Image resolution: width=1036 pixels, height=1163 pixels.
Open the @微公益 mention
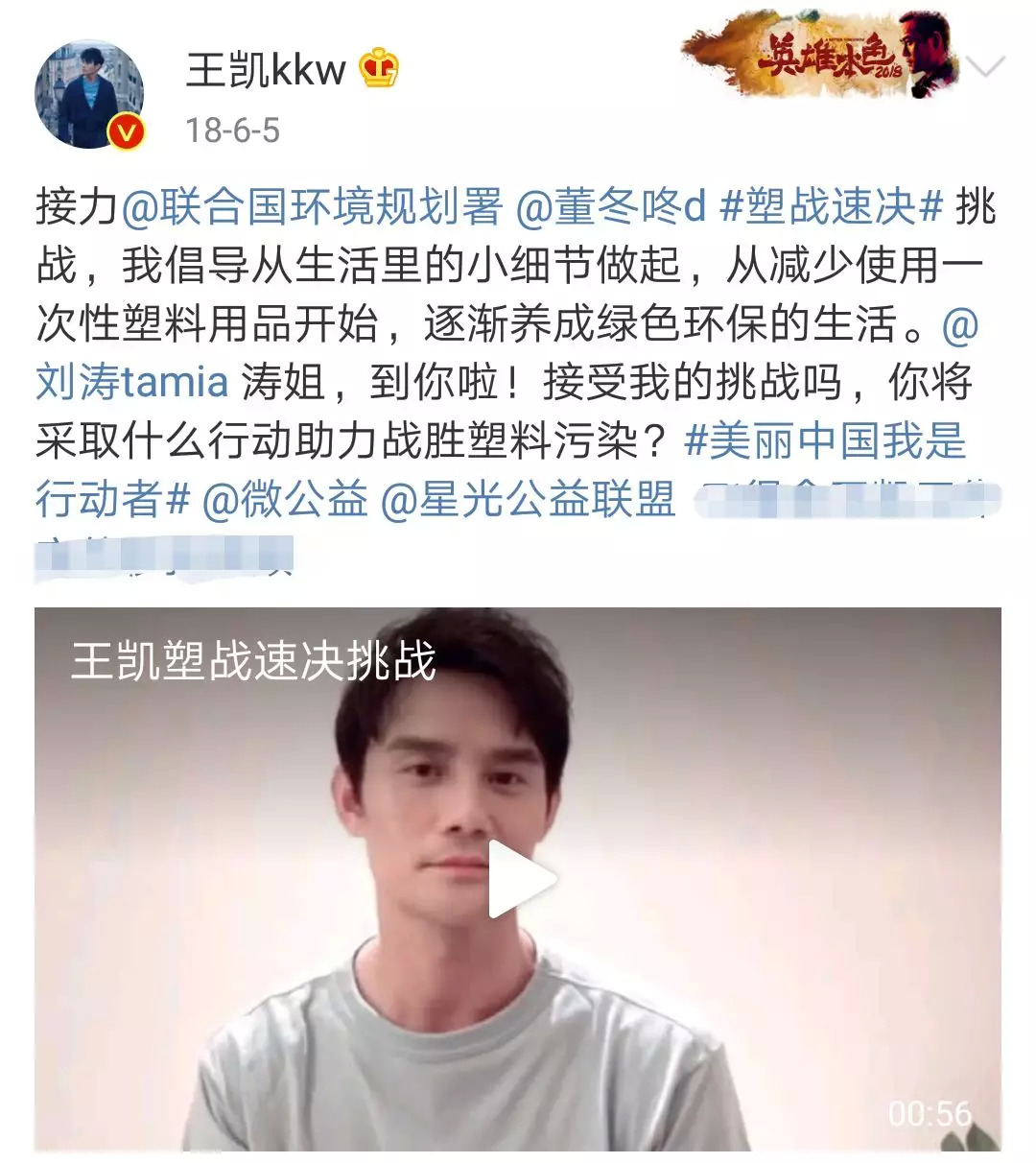[285, 500]
